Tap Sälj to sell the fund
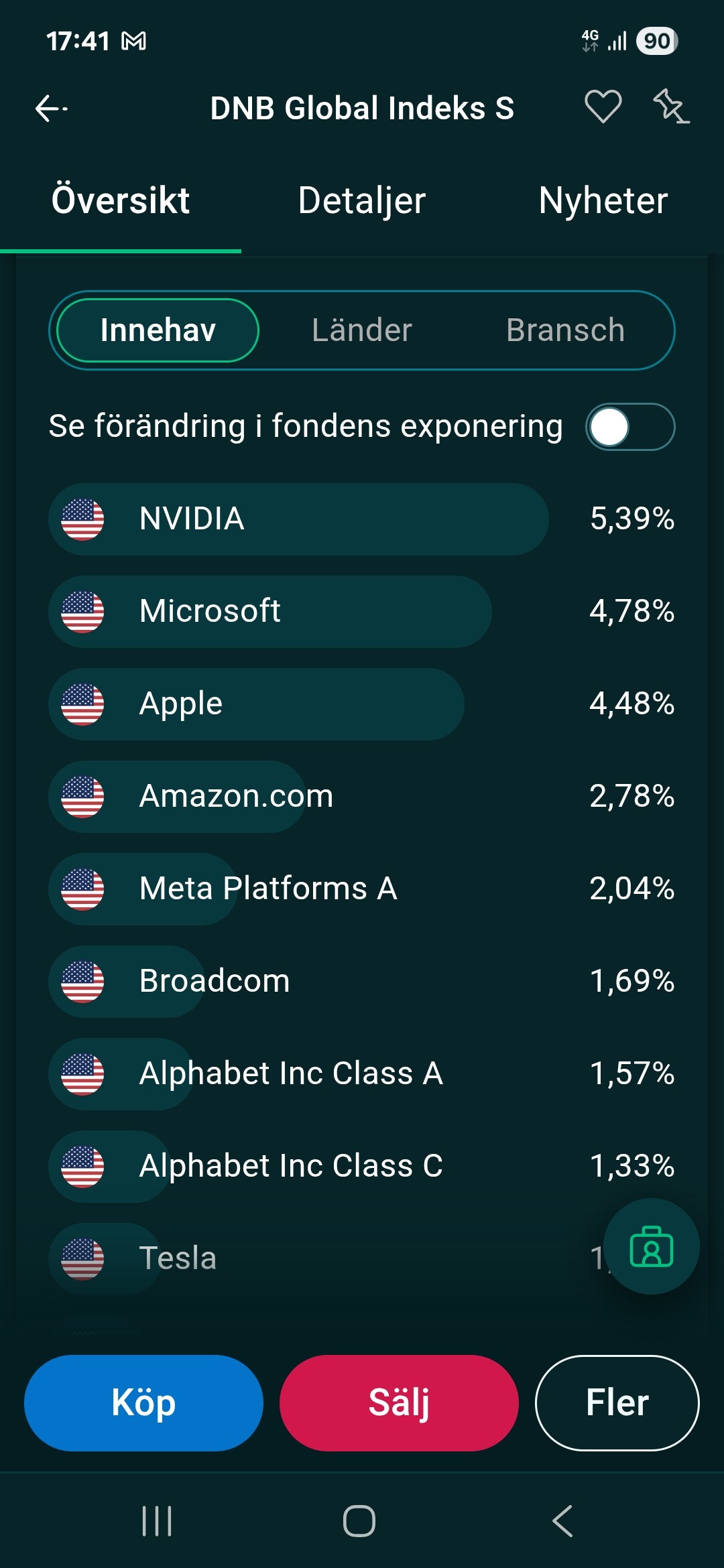Viewport: 724px width, 1568px height. 399,1402
